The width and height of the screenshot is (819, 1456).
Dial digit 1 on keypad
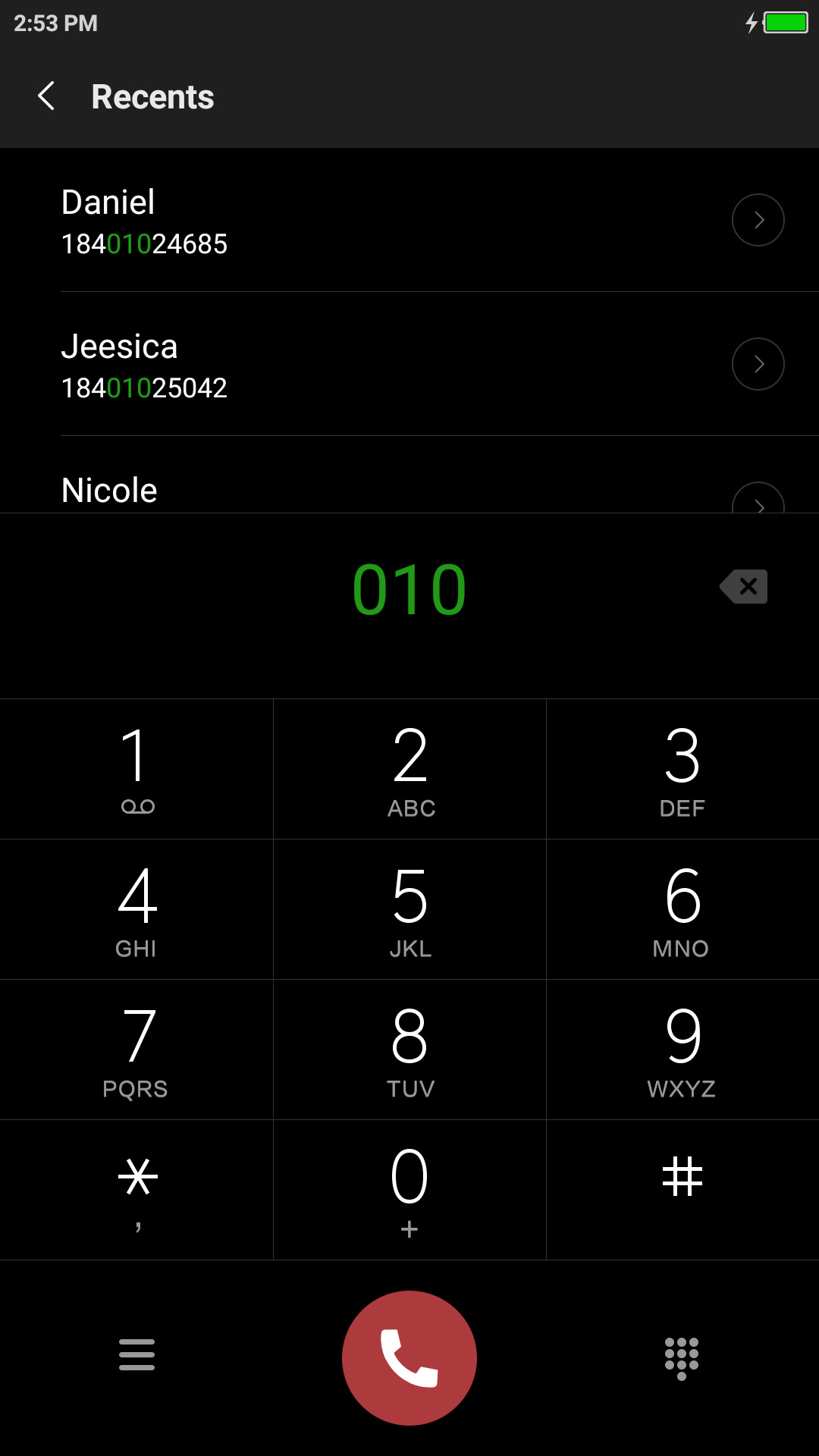136,769
